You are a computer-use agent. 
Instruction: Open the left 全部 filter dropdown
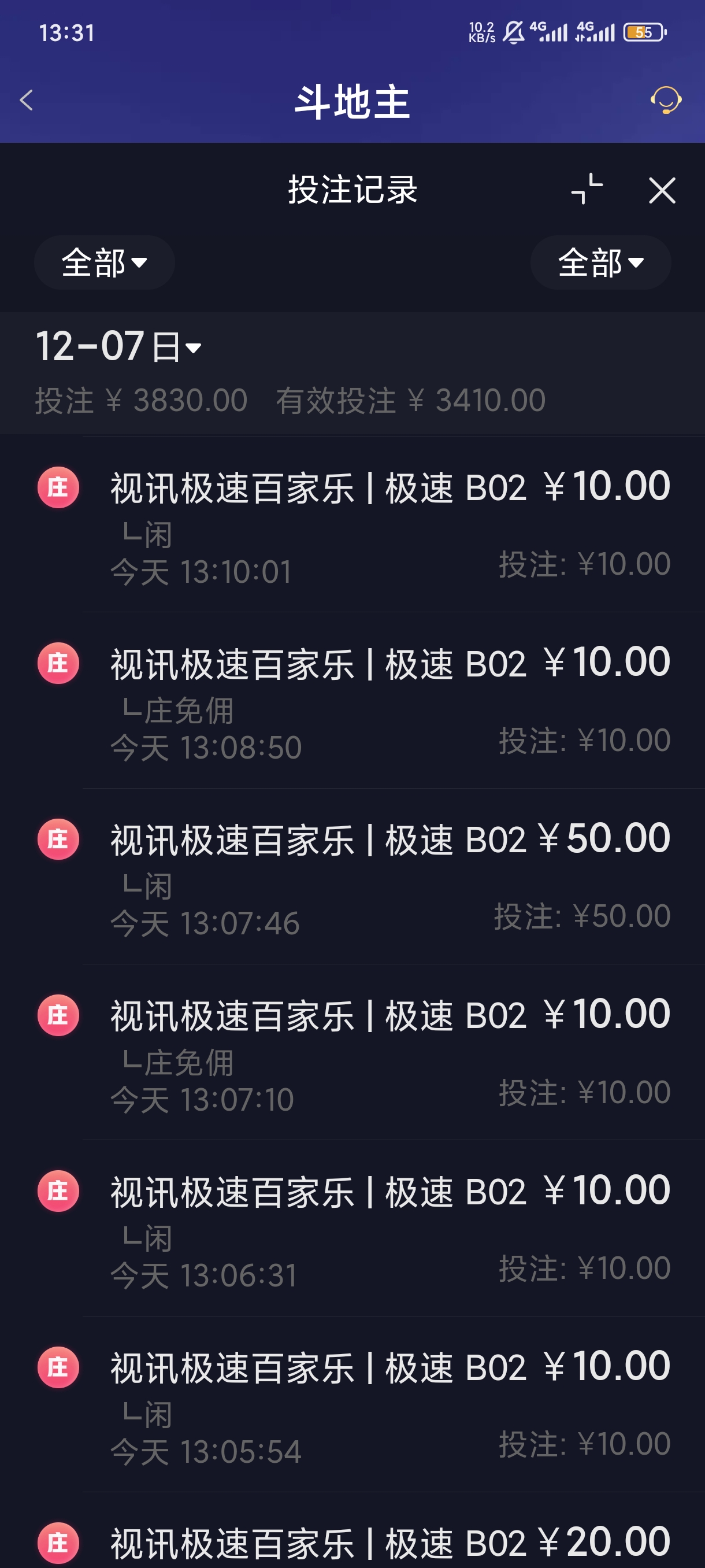point(104,262)
